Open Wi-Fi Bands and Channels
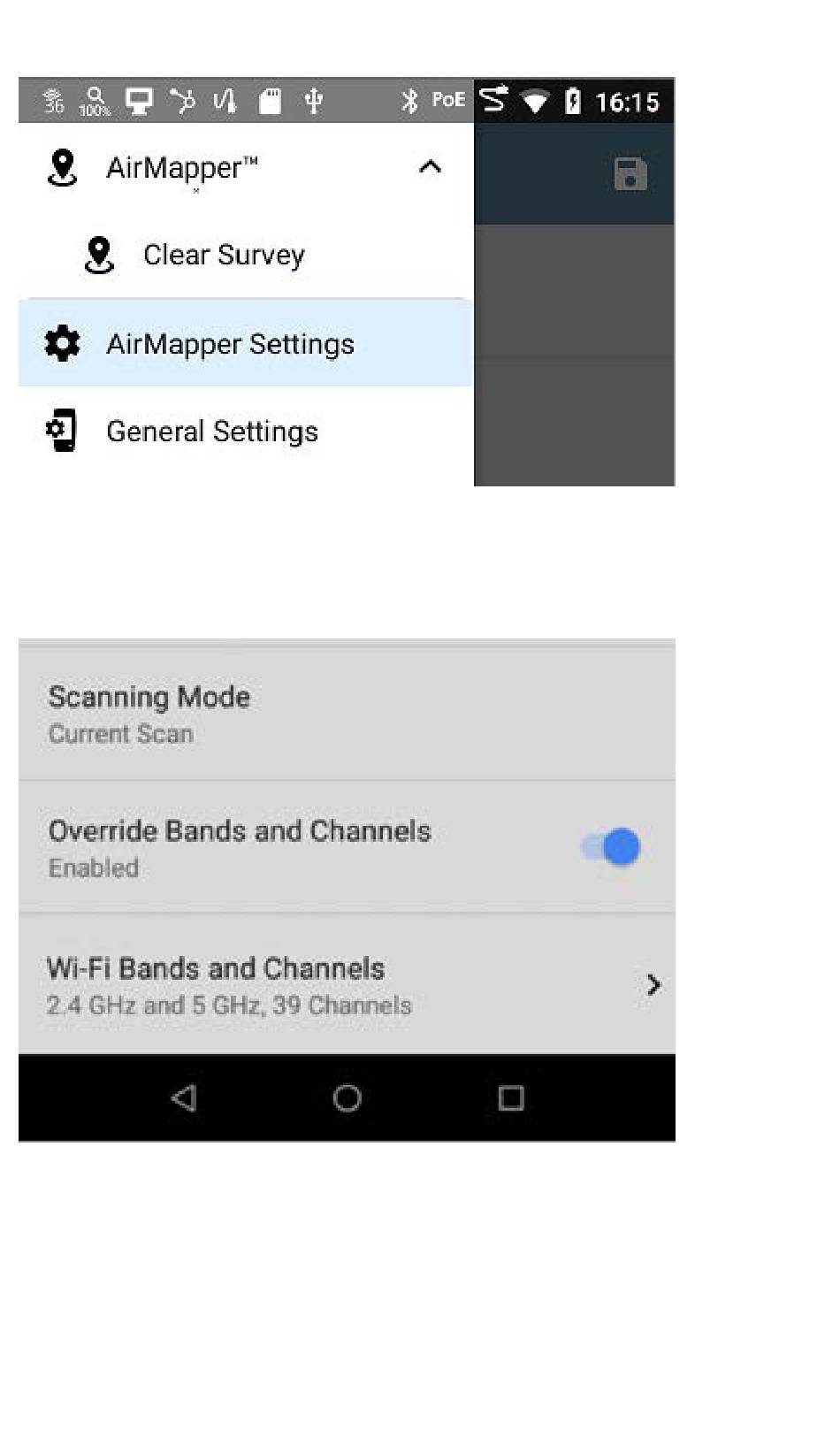This screenshot has height=1452, width=840. [347, 985]
